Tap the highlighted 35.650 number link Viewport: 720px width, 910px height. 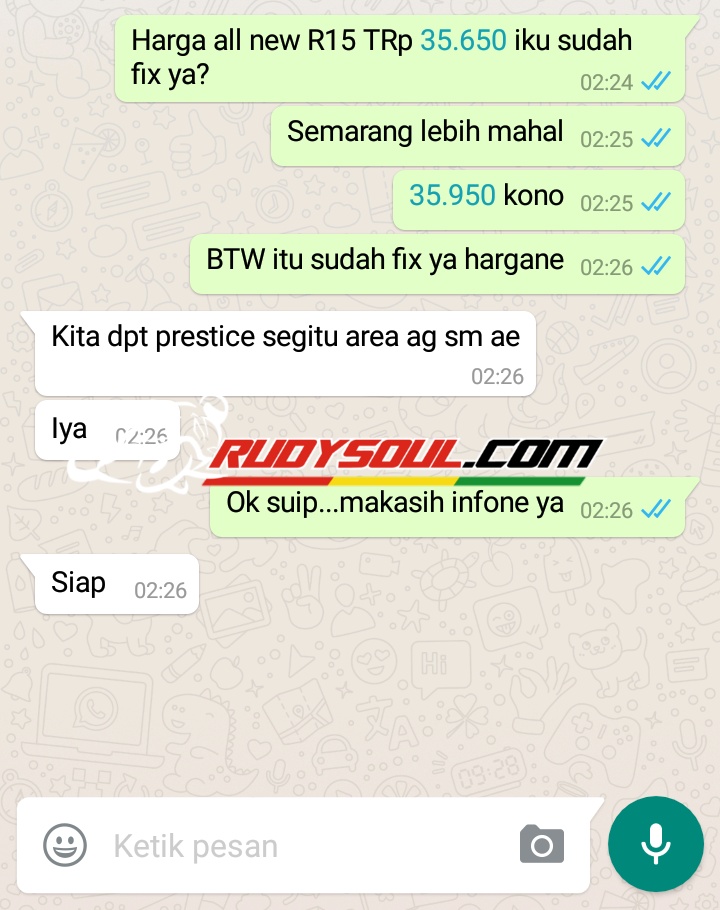click(463, 41)
